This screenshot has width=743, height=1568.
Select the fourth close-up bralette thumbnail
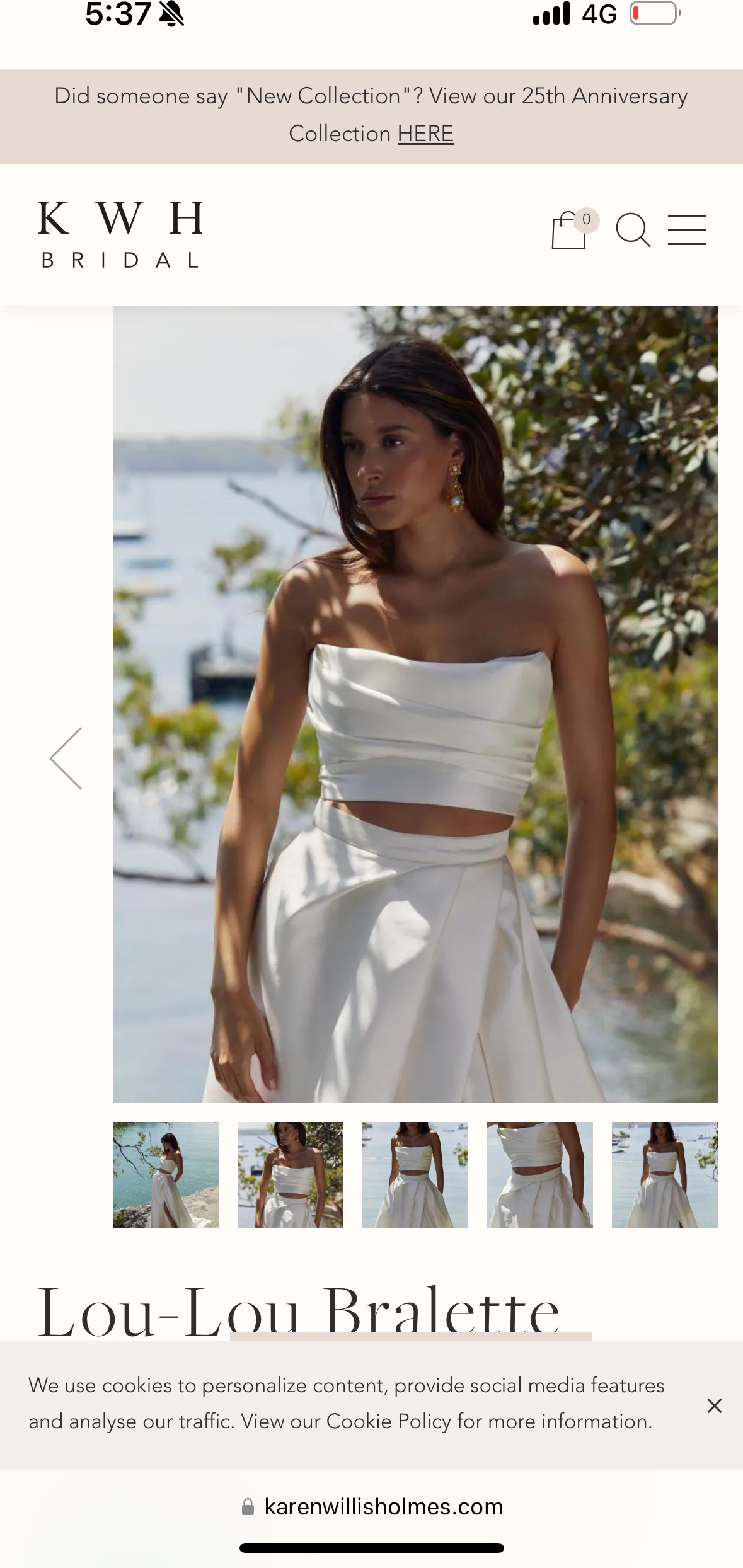tap(540, 1175)
